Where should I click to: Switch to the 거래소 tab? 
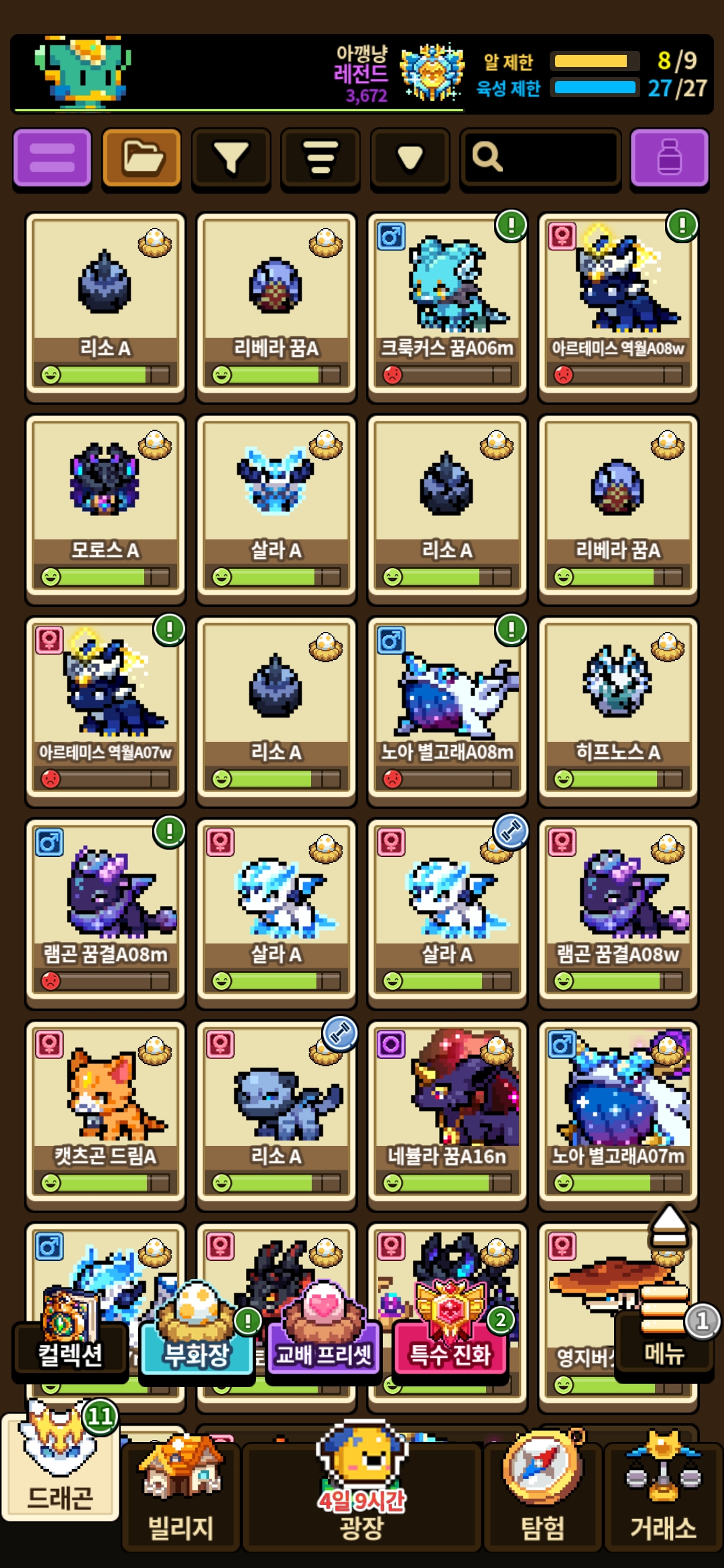coord(663,1501)
